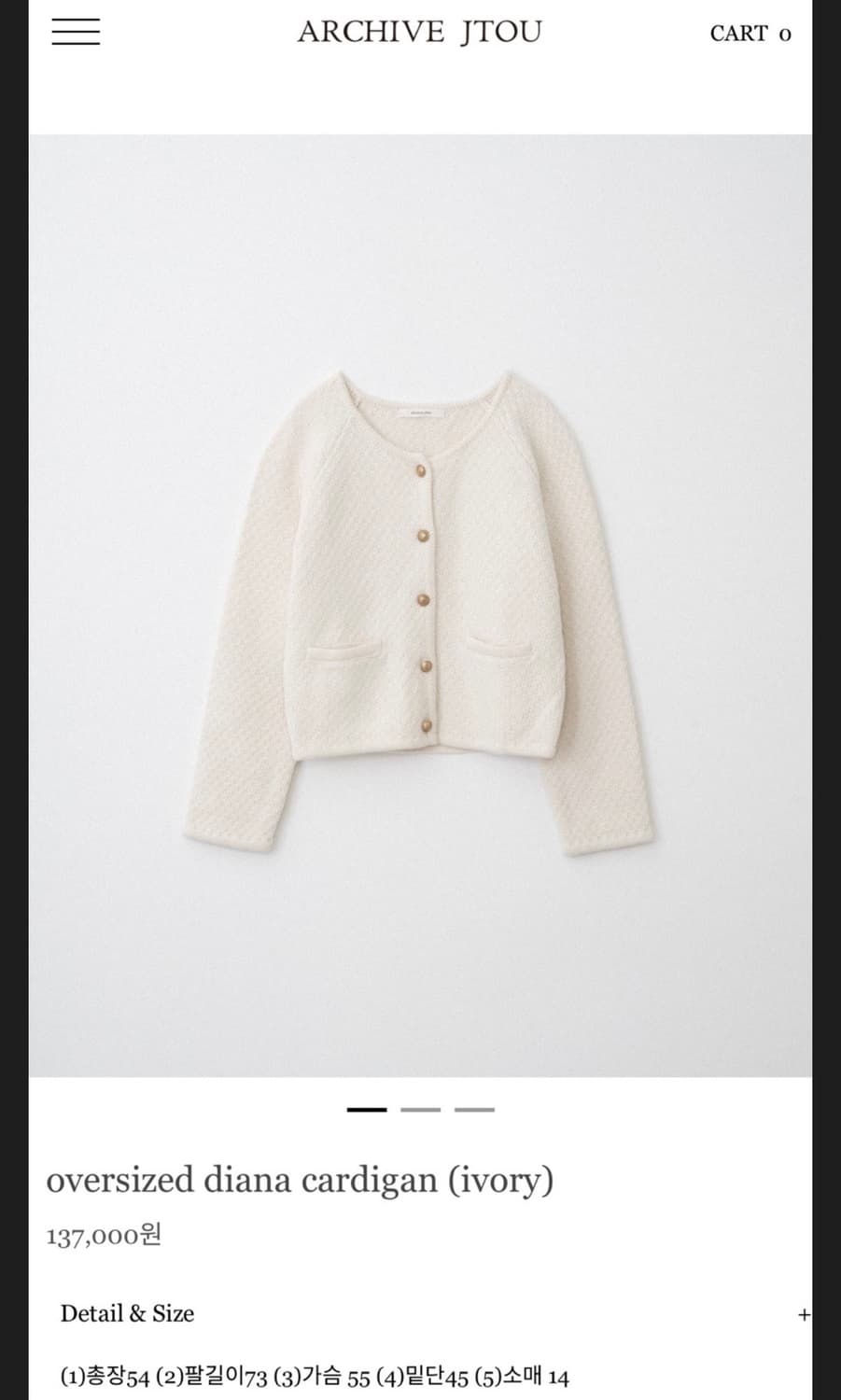Viewport: 841px width, 1400px height.
Task: Click the active first carousel dash
Action: click(x=368, y=1109)
